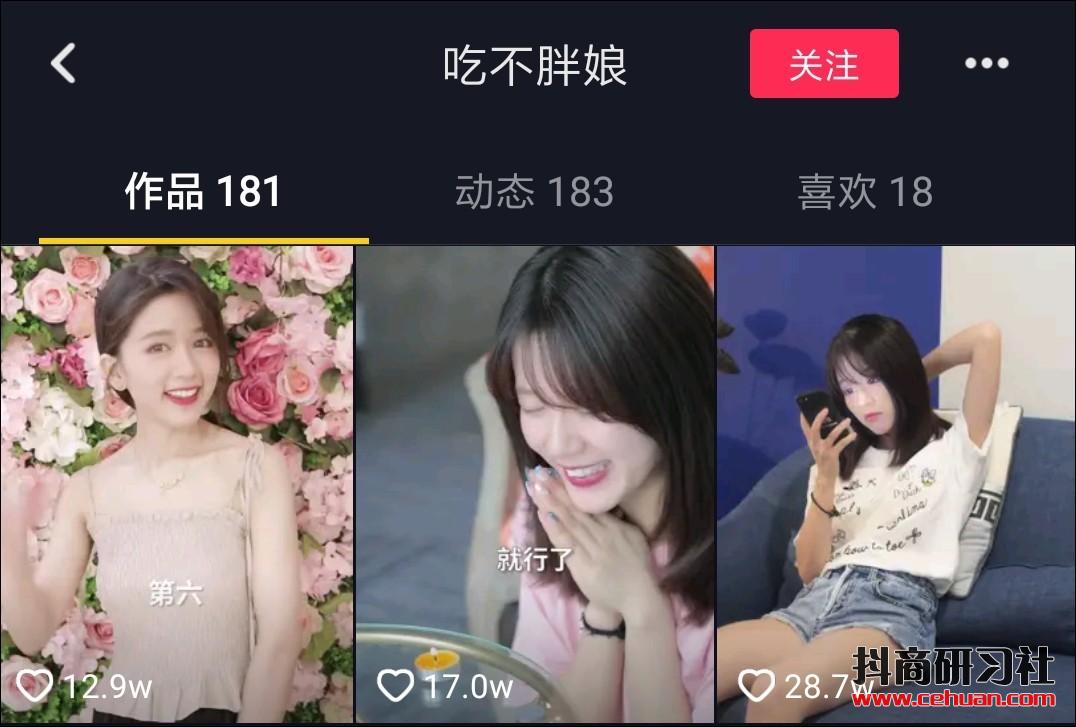Follow this user with the 关注 button
This screenshot has width=1076, height=727.
pyautogui.click(x=824, y=64)
